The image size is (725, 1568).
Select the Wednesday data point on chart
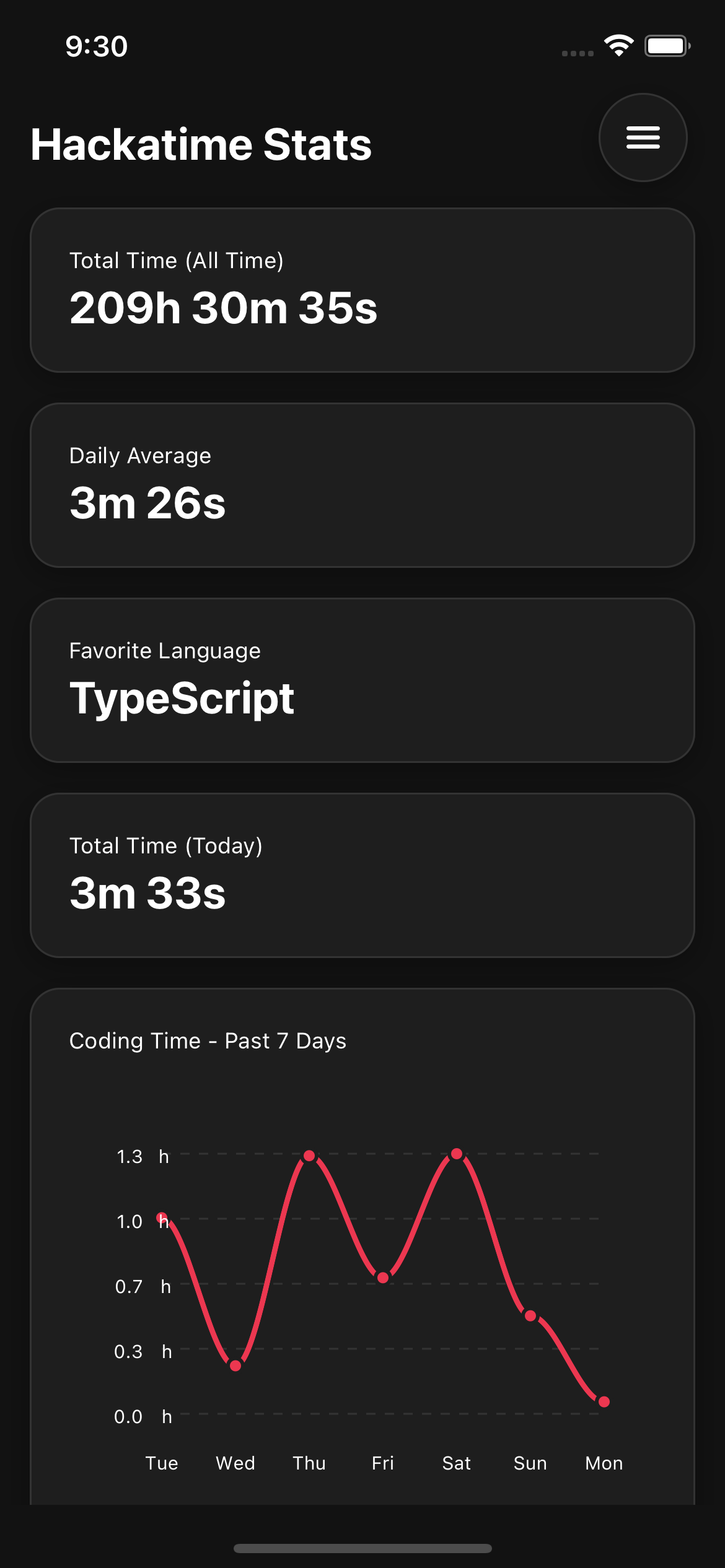point(235,1365)
